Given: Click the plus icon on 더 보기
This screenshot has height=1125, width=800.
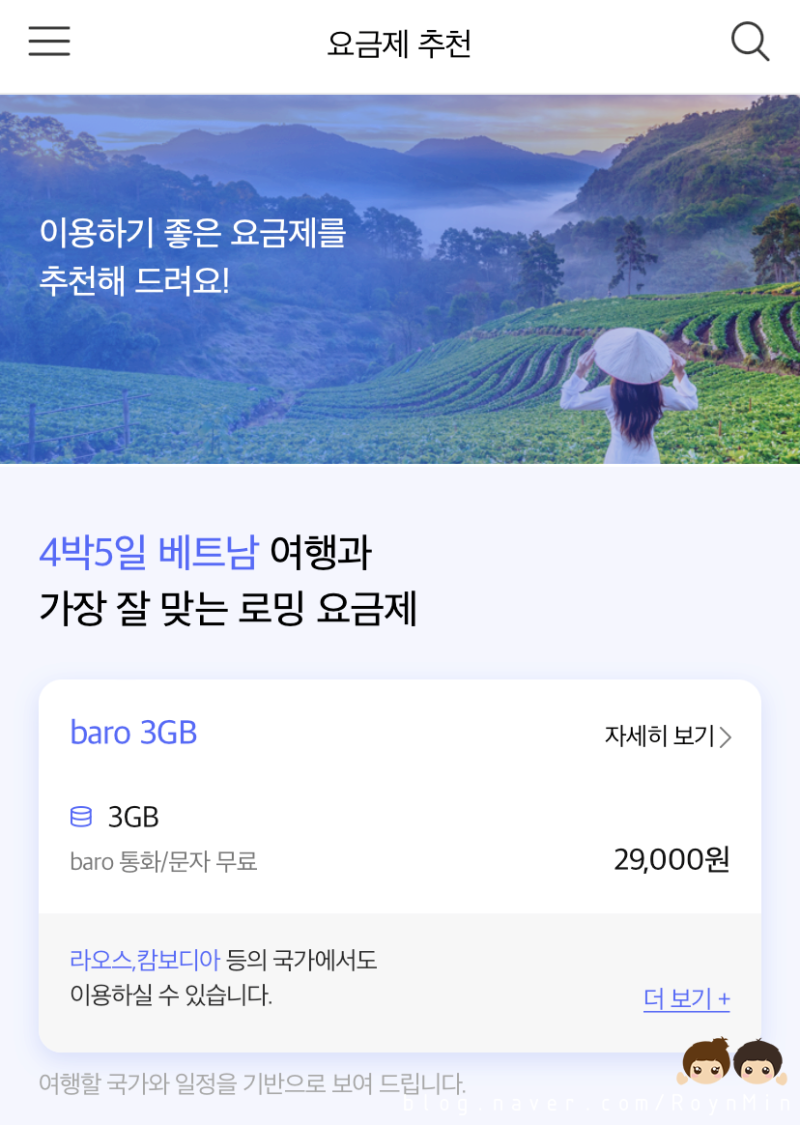Looking at the screenshot, I should (x=723, y=999).
